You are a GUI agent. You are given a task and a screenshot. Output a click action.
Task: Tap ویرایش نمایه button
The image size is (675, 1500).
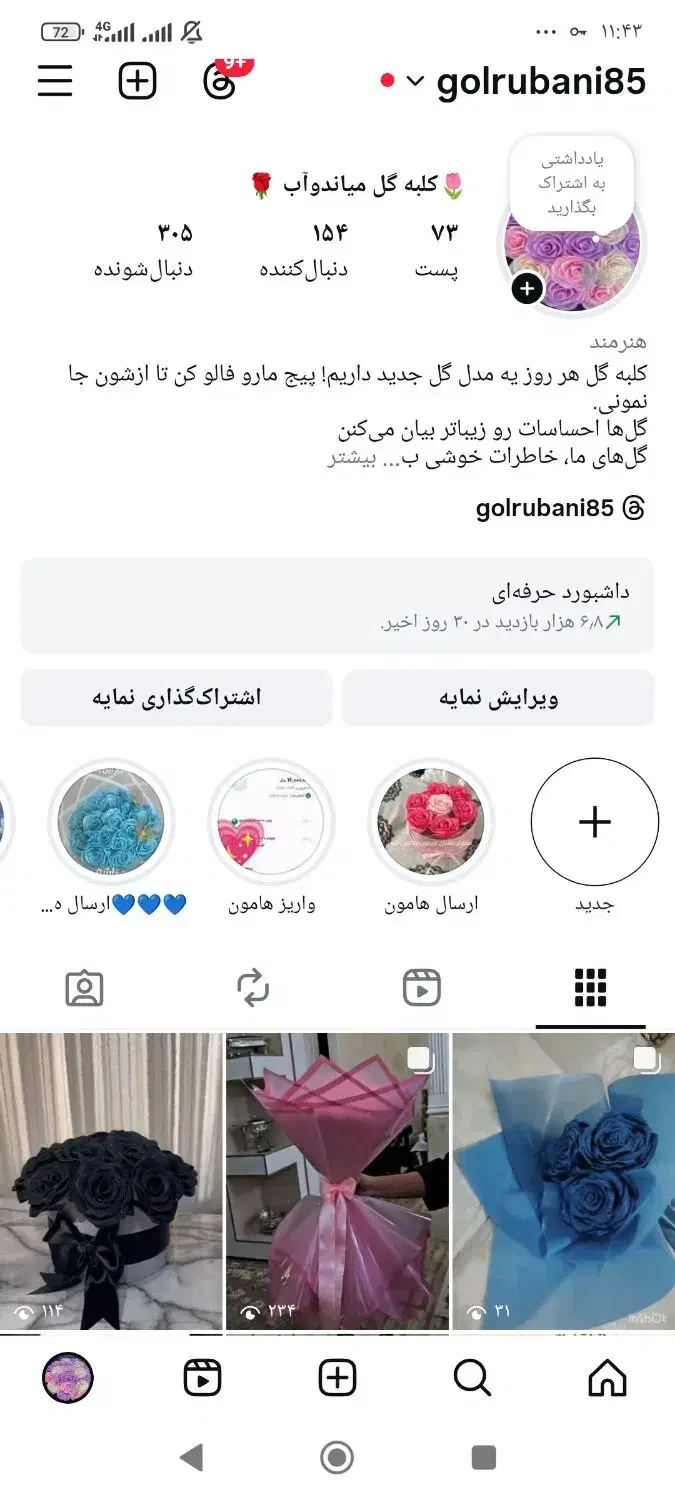(498, 698)
